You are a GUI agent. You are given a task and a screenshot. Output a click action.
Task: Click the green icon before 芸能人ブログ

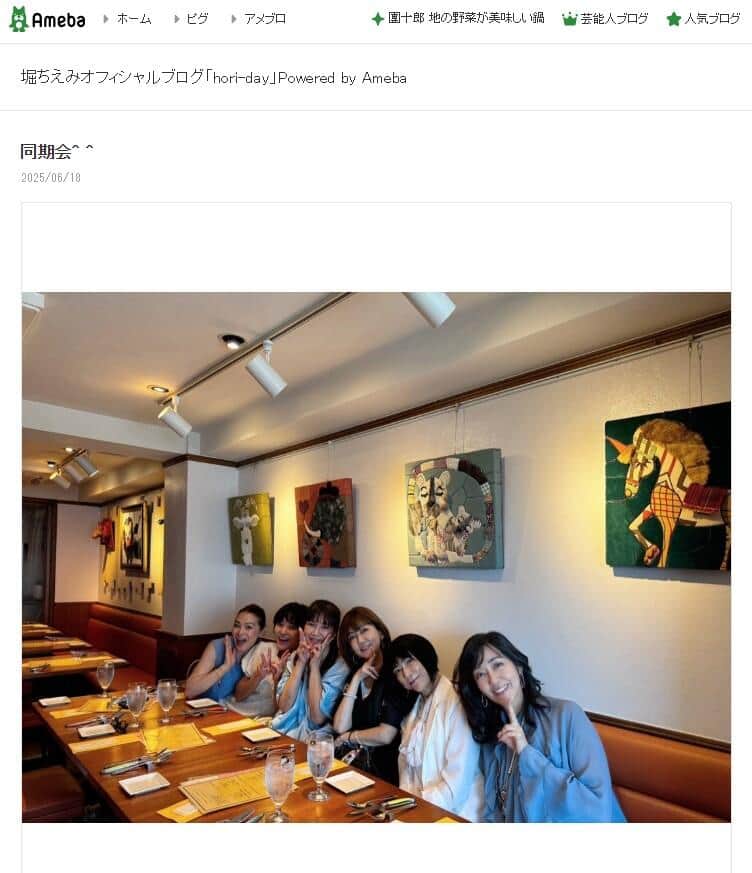tap(570, 17)
